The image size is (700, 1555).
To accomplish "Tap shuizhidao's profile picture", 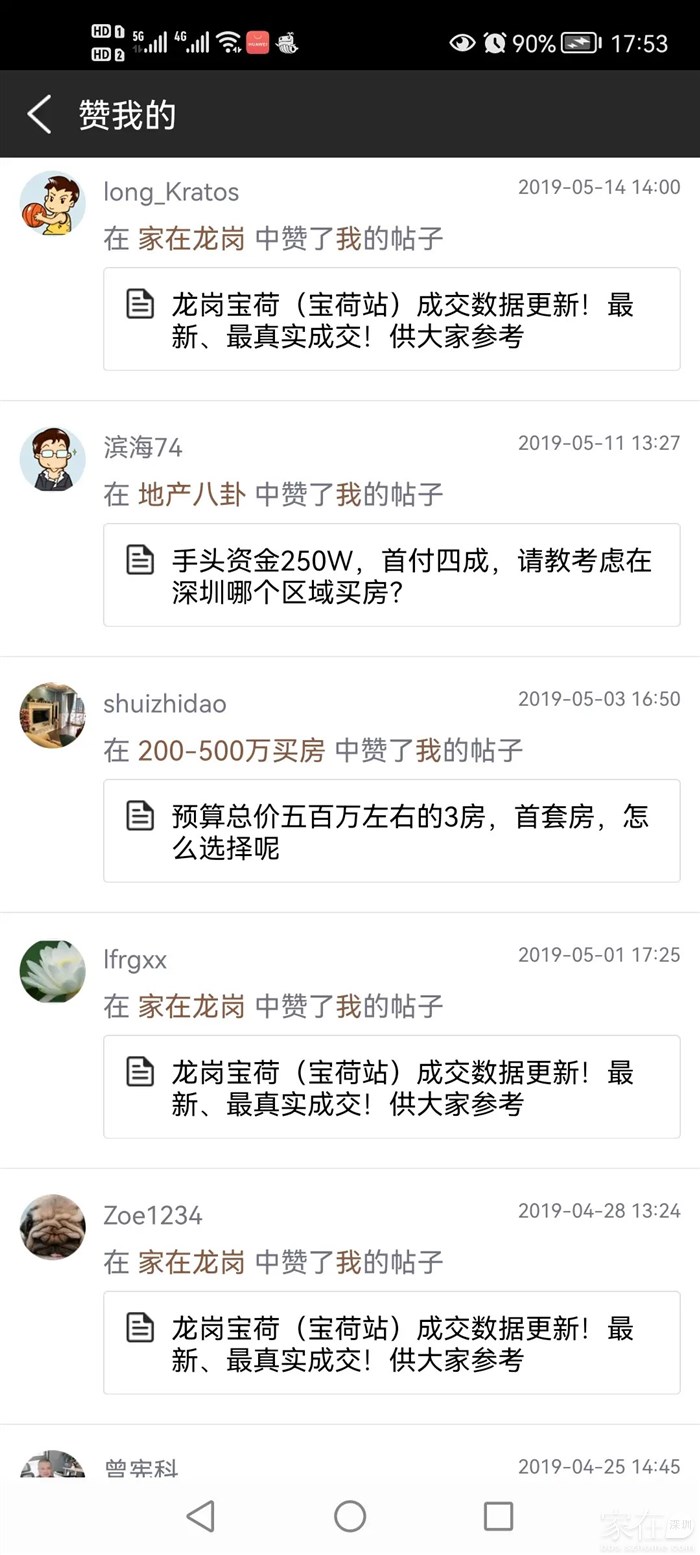I will (x=52, y=715).
